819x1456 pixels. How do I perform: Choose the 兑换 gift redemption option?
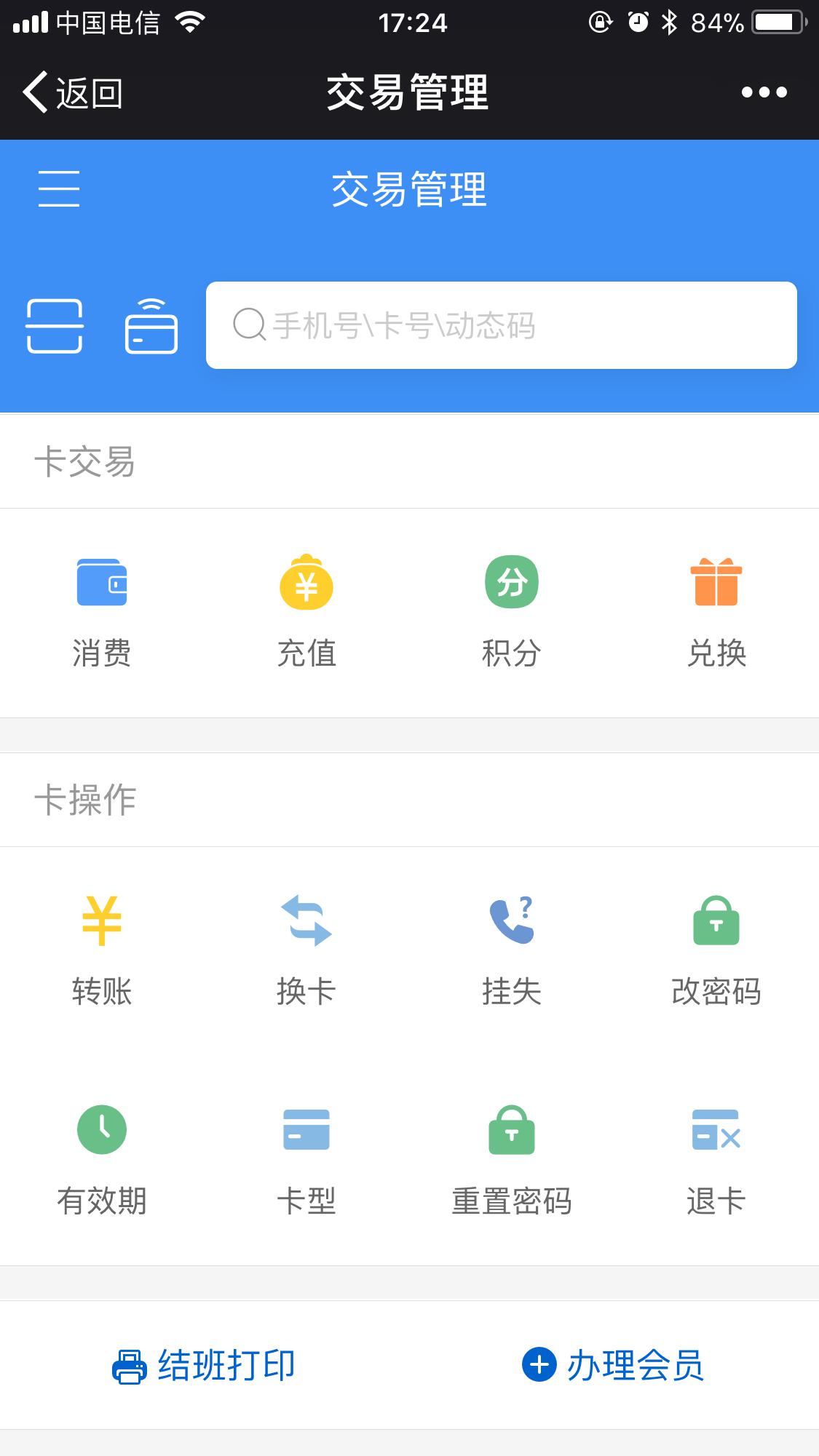click(x=716, y=612)
